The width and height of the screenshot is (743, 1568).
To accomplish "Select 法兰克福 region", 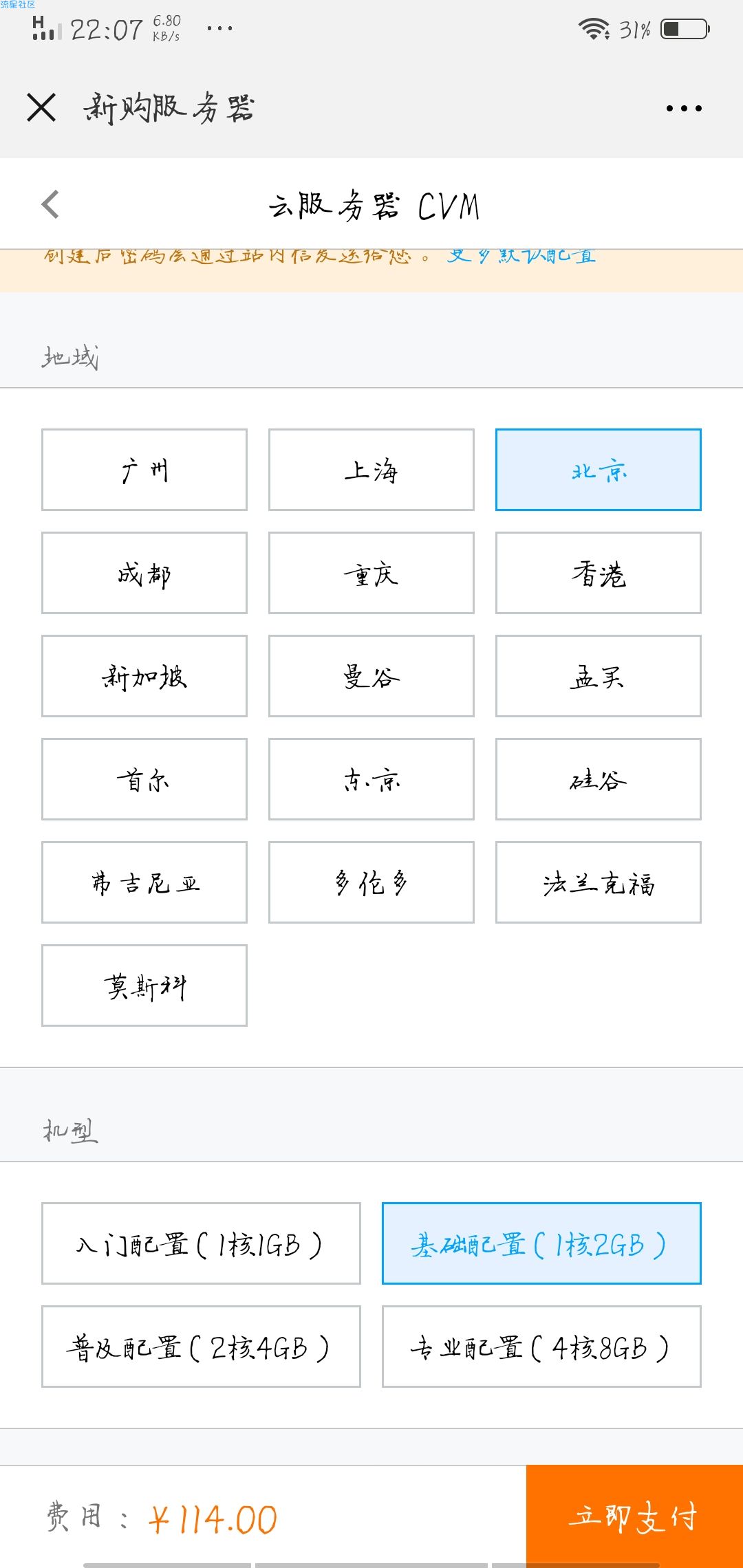I will (x=599, y=882).
